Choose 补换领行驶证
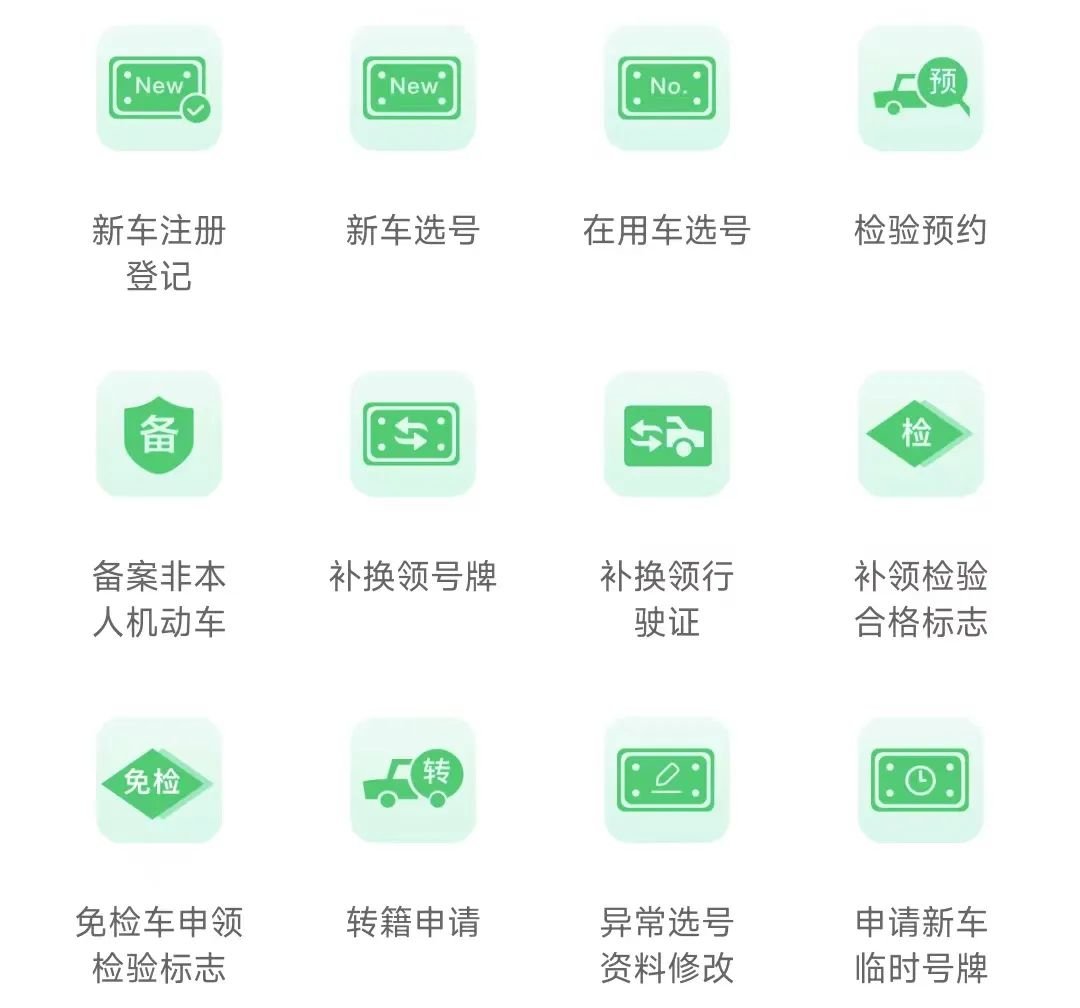The height and width of the screenshot is (1008, 1080). 667,435
